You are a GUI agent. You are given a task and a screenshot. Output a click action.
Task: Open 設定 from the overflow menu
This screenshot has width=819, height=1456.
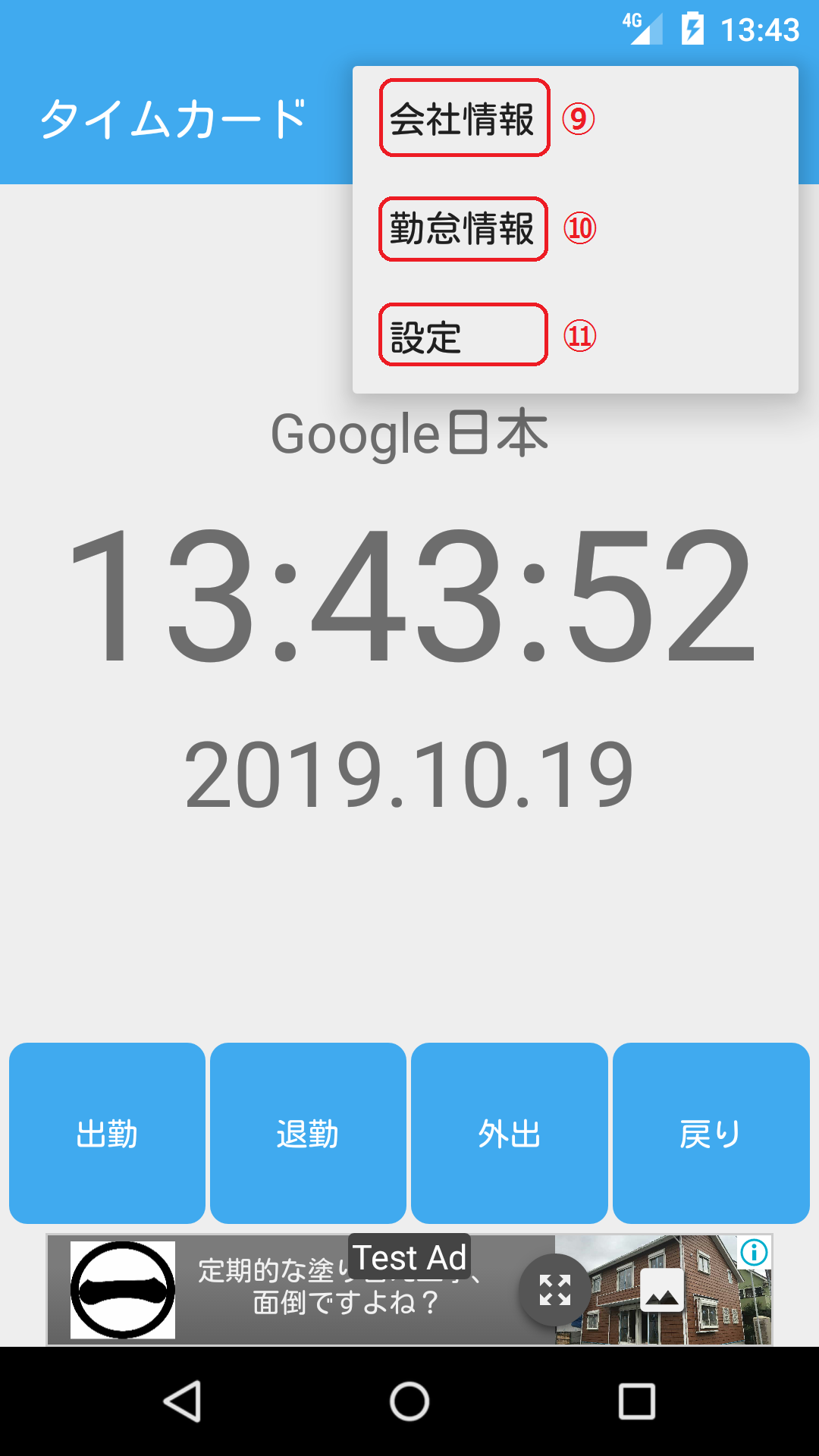click(463, 335)
